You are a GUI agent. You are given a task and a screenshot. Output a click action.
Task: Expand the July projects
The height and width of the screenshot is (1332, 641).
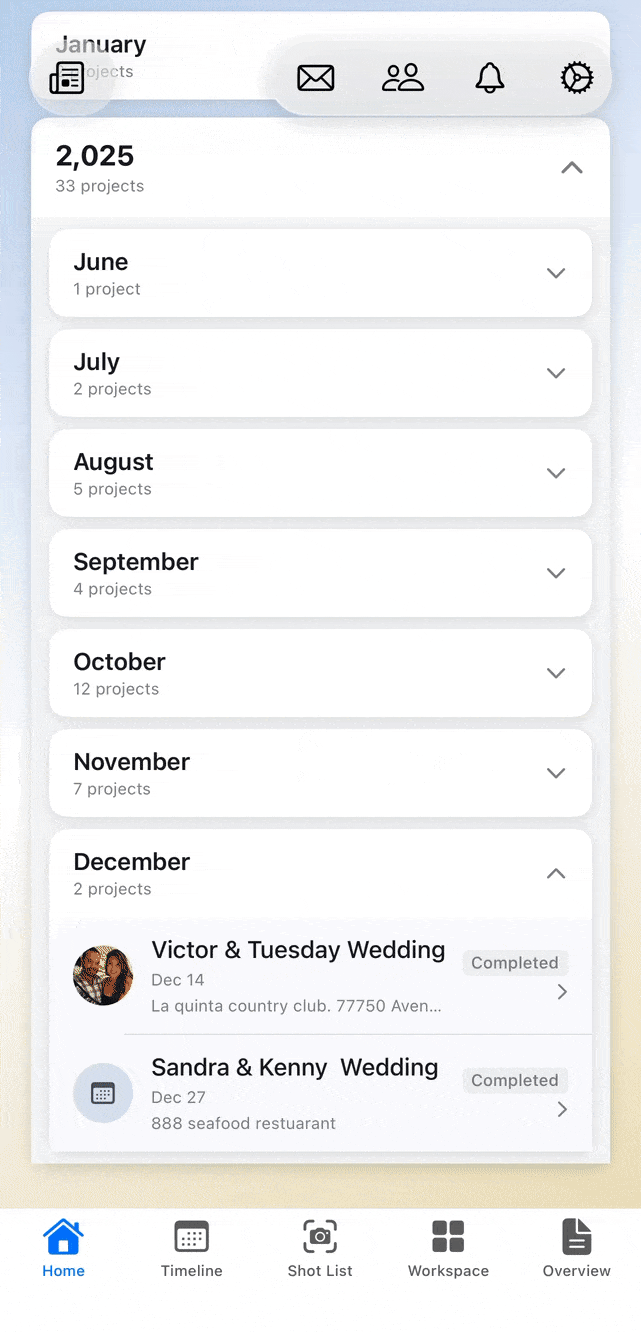[x=556, y=373]
